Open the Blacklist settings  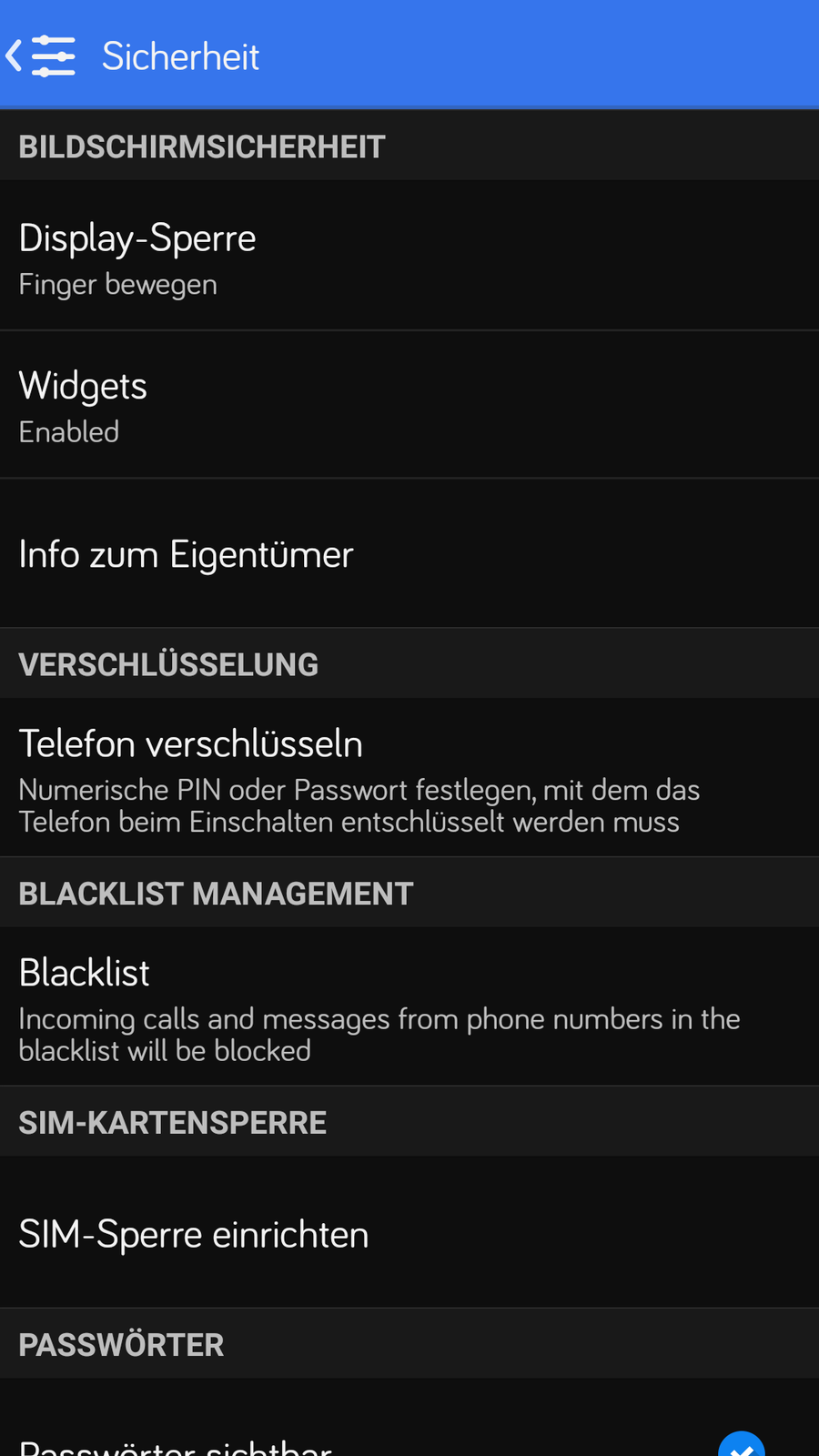[x=409, y=1007]
